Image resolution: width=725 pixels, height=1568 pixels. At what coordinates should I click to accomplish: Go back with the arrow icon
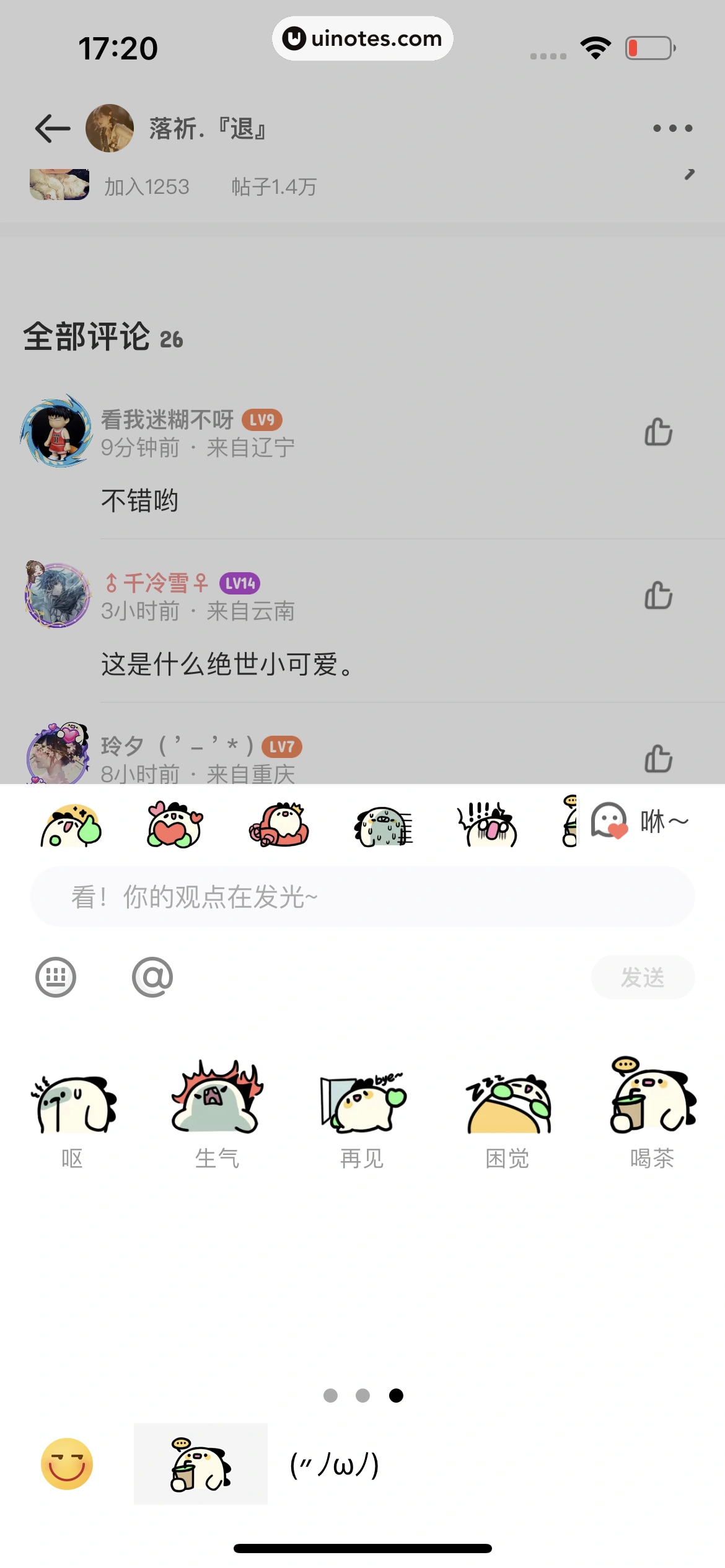(x=52, y=129)
